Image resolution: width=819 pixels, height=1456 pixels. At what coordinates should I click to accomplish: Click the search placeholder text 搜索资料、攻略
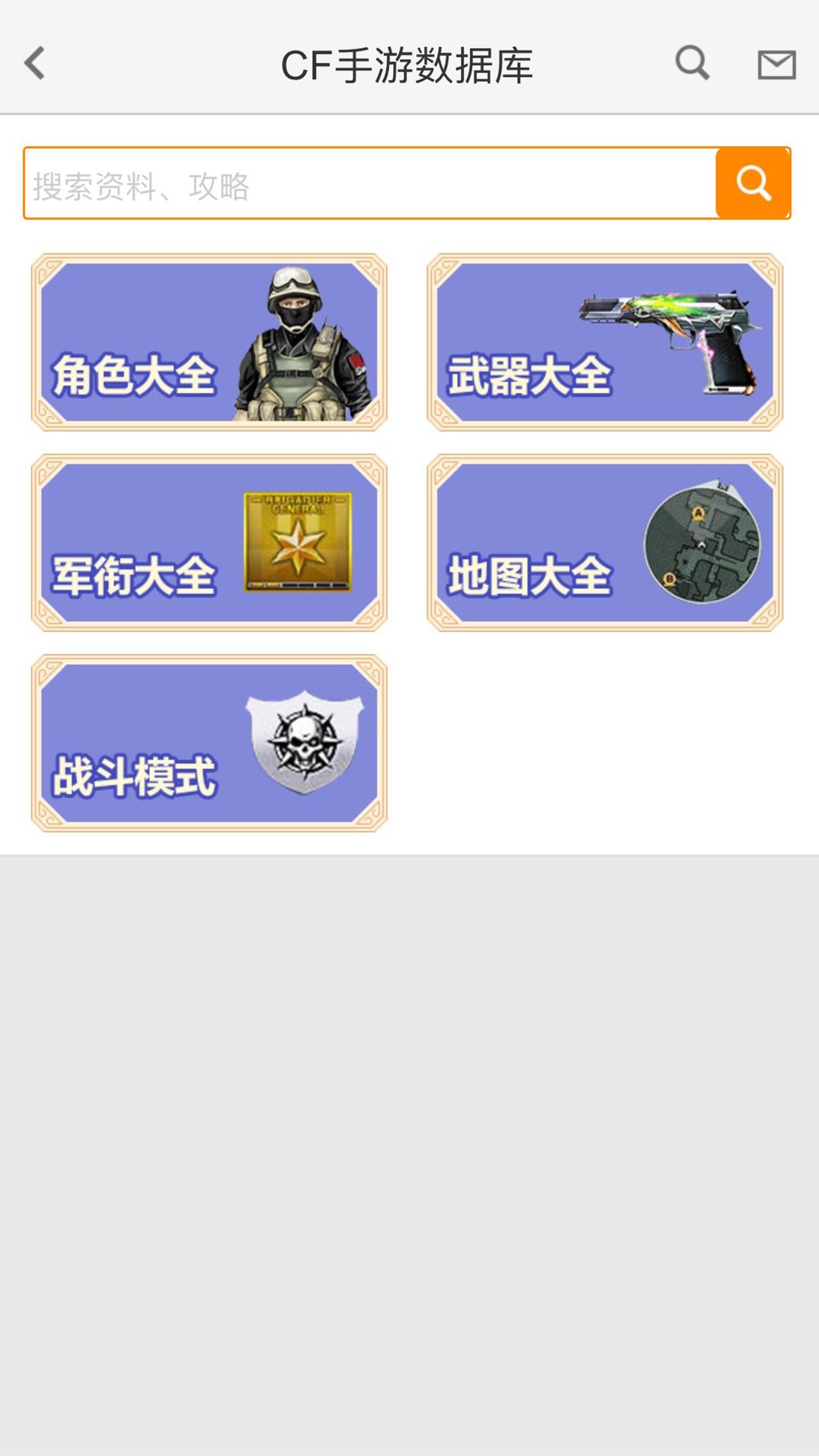click(138, 183)
